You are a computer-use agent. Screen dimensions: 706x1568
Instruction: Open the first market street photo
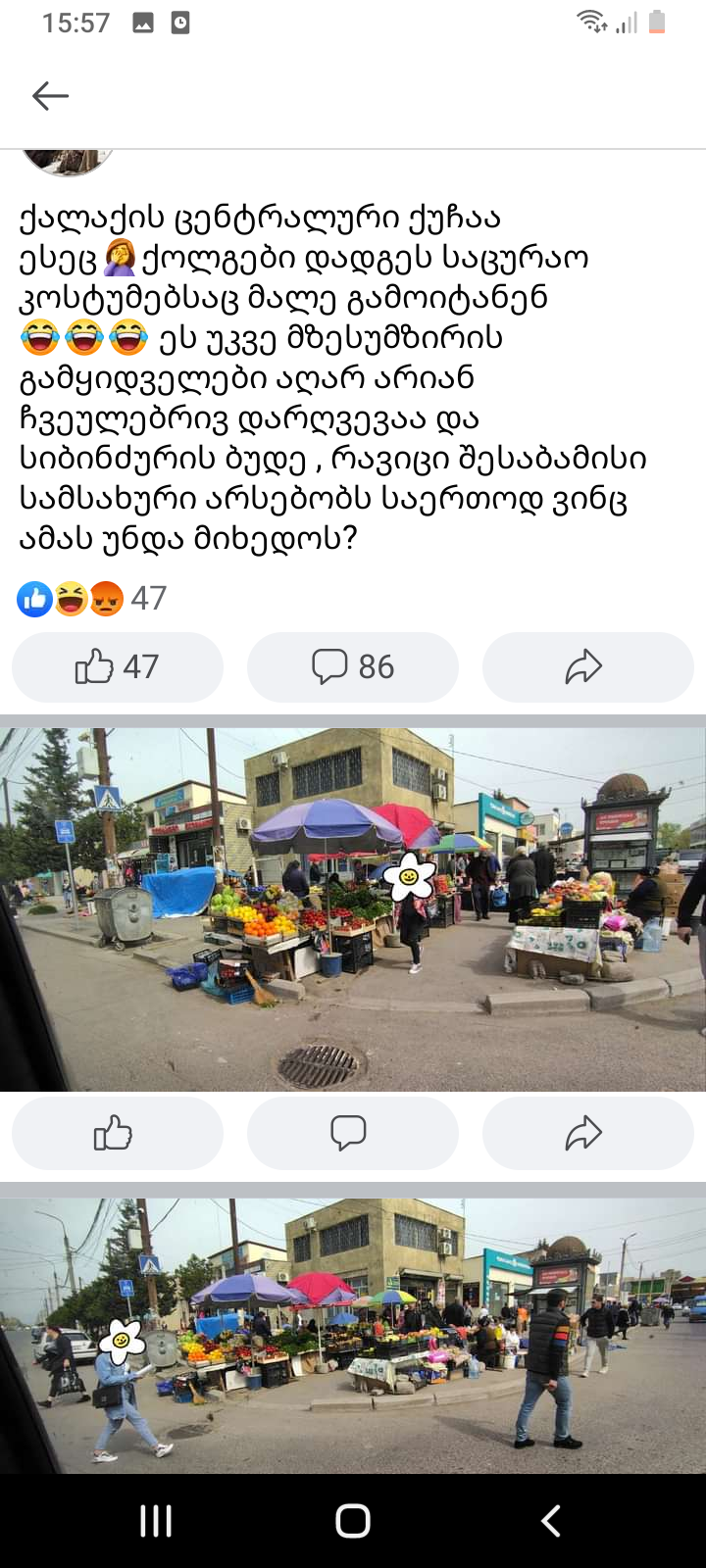pyautogui.click(x=353, y=907)
